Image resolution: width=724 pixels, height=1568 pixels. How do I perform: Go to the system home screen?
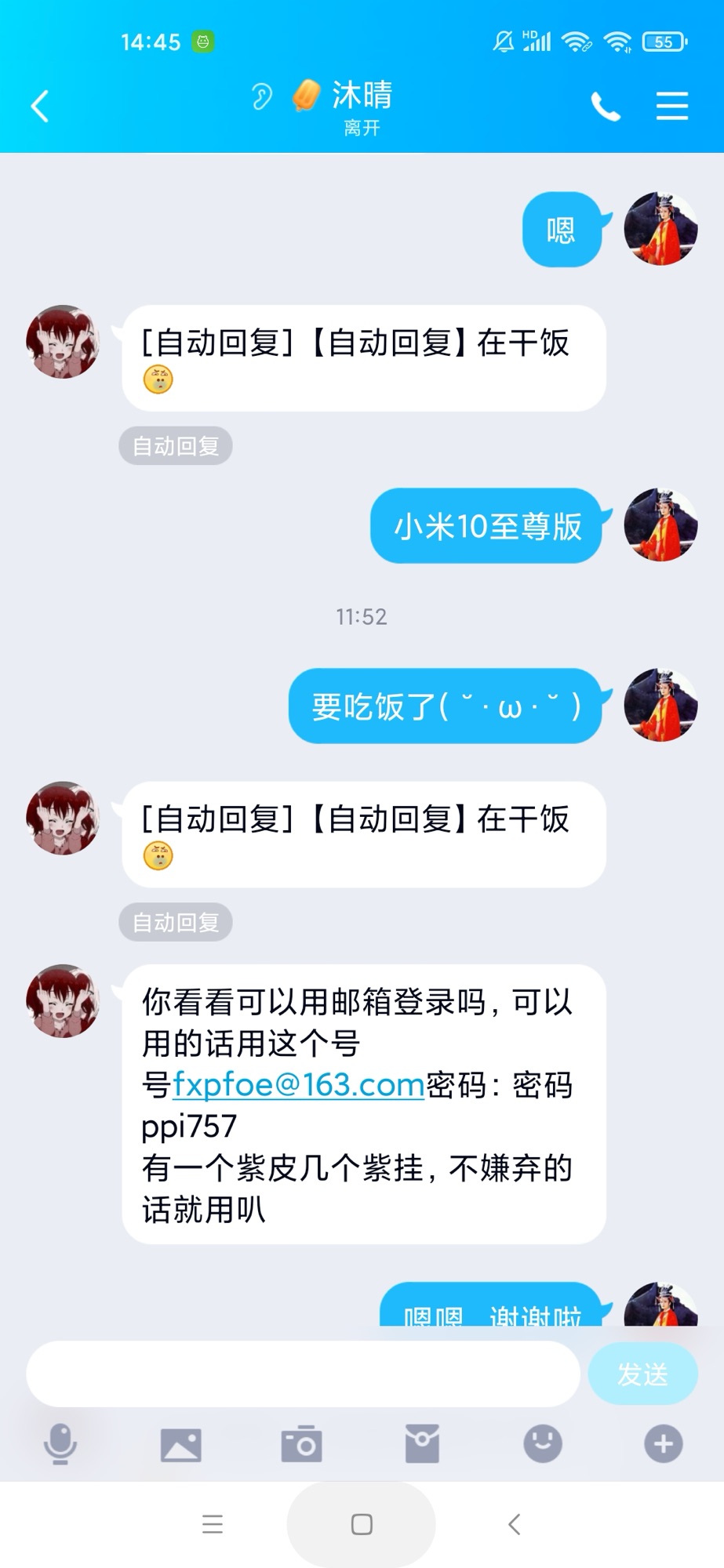pos(362,1524)
